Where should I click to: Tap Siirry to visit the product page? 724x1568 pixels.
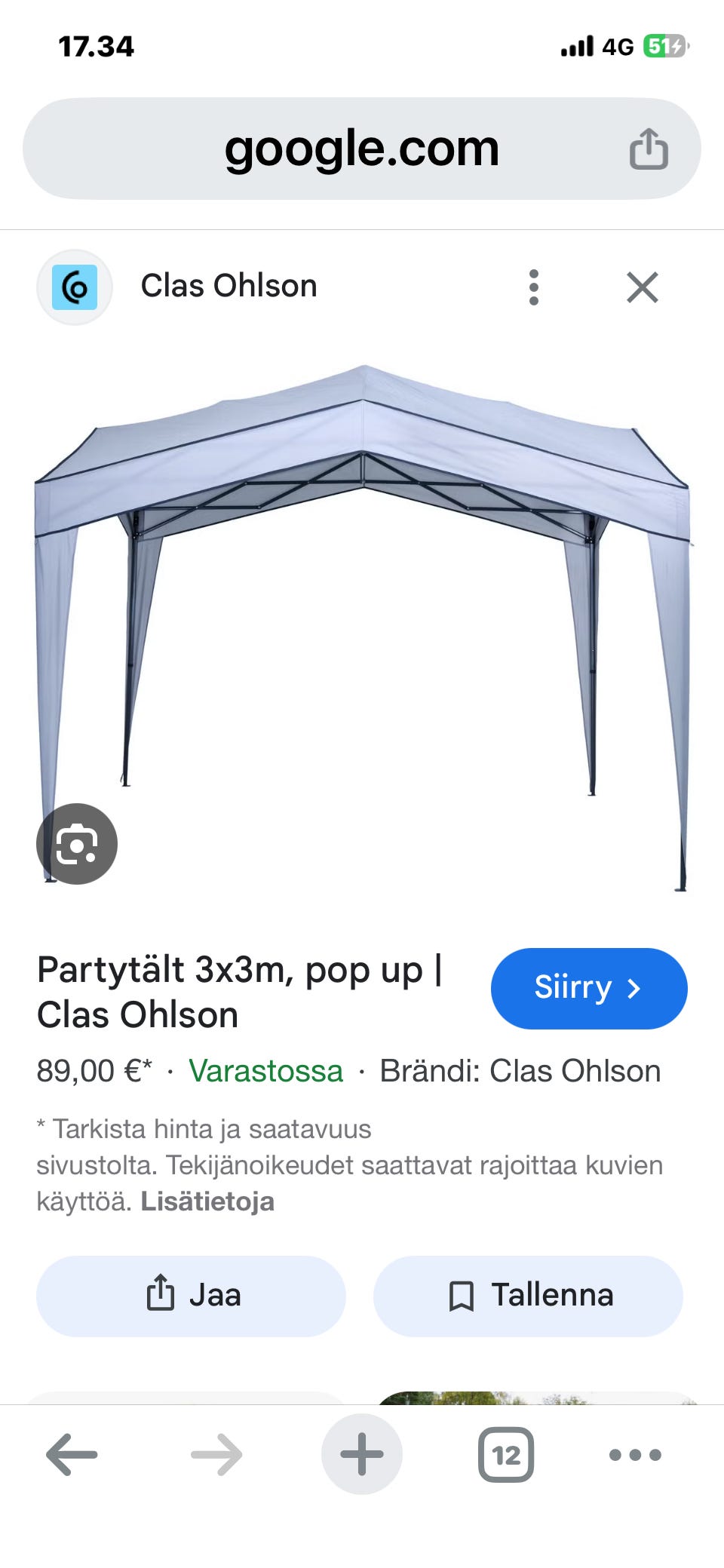[x=588, y=988]
